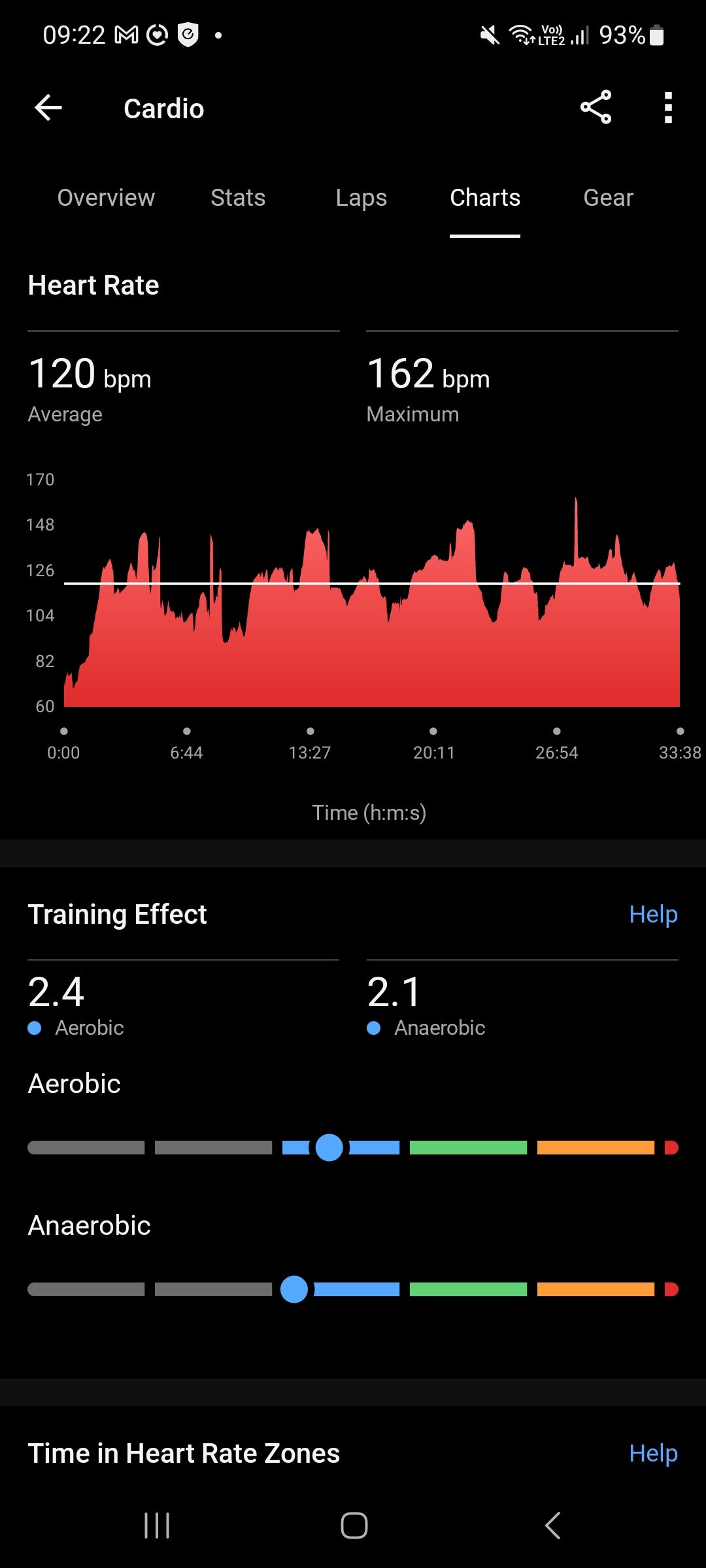The width and height of the screenshot is (706, 1568).
Task: Select the Charts tab
Action: click(485, 198)
